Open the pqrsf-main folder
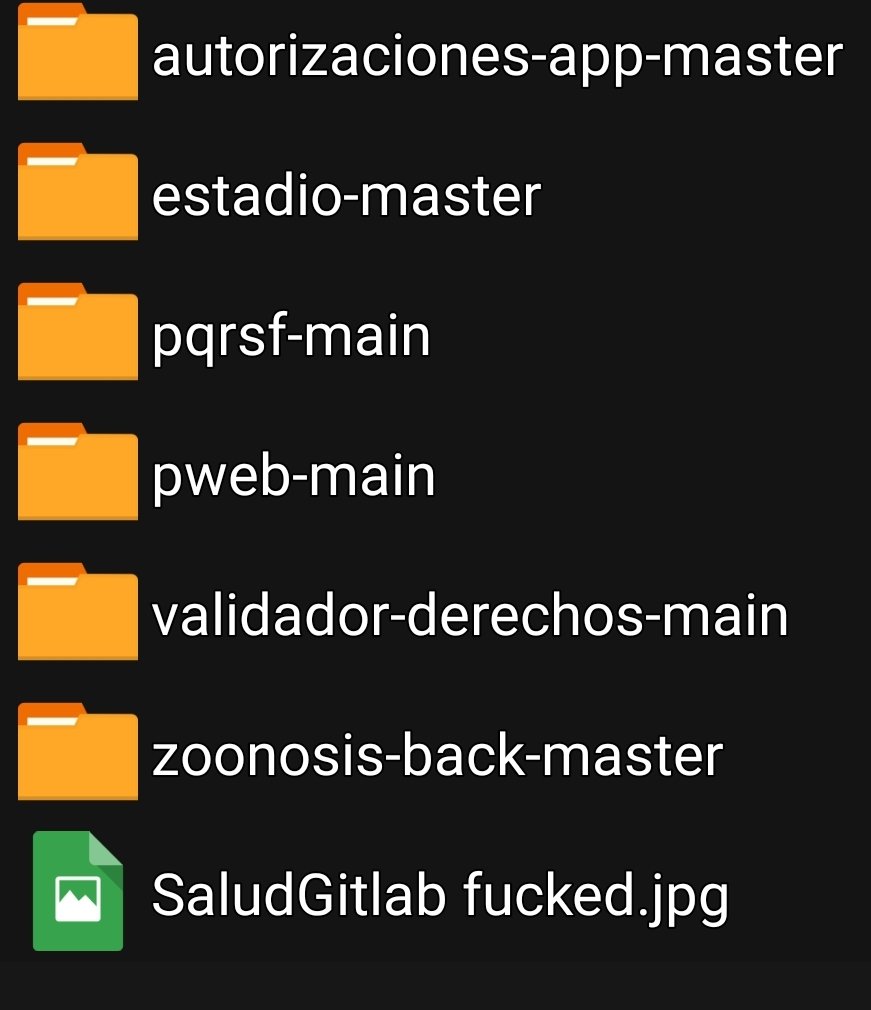Image resolution: width=871 pixels, height=1010 pixels. [x=291, y=336]
